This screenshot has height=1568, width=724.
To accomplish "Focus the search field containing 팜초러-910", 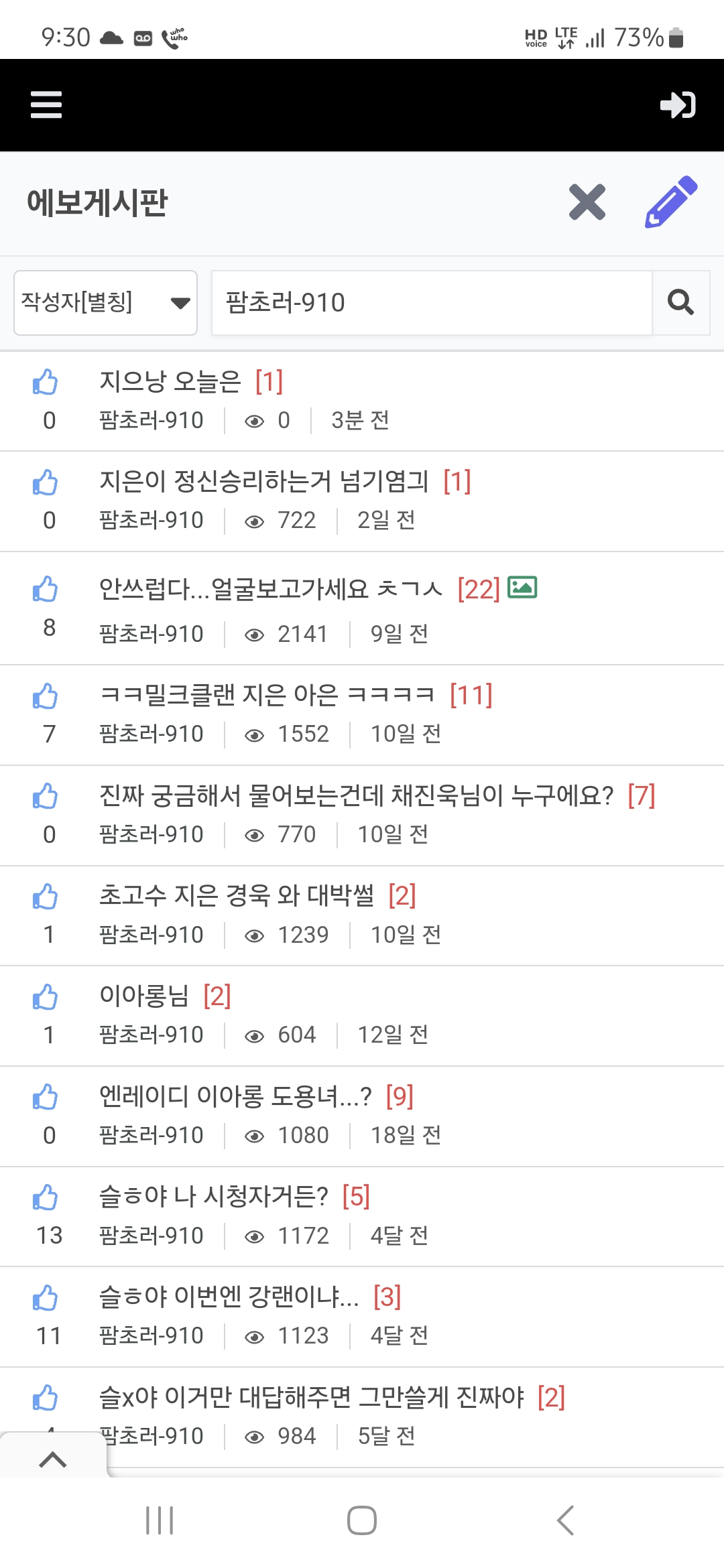I will (431, 303).
